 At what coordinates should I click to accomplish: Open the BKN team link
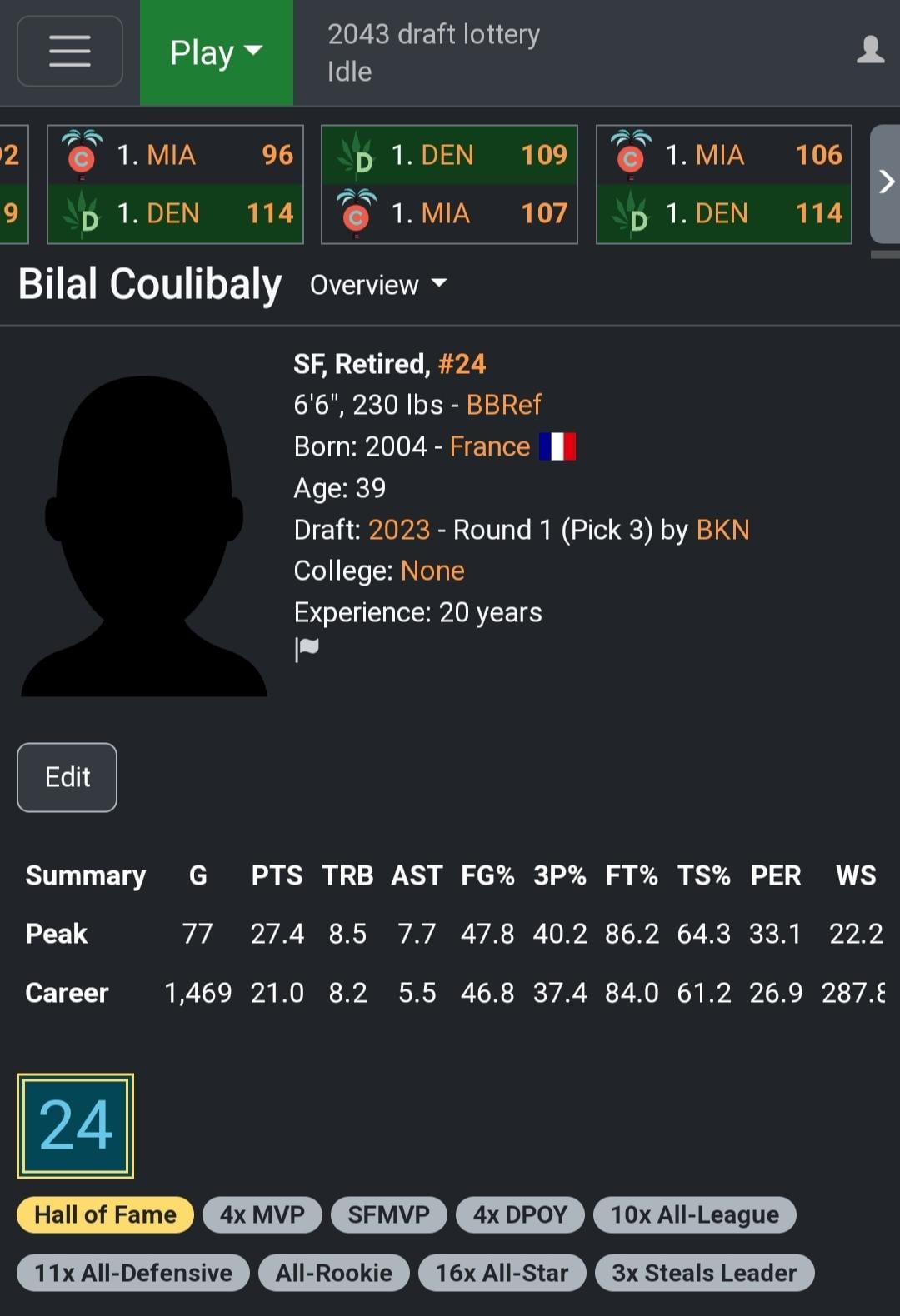pyautogui.click(x=722, y=530)
